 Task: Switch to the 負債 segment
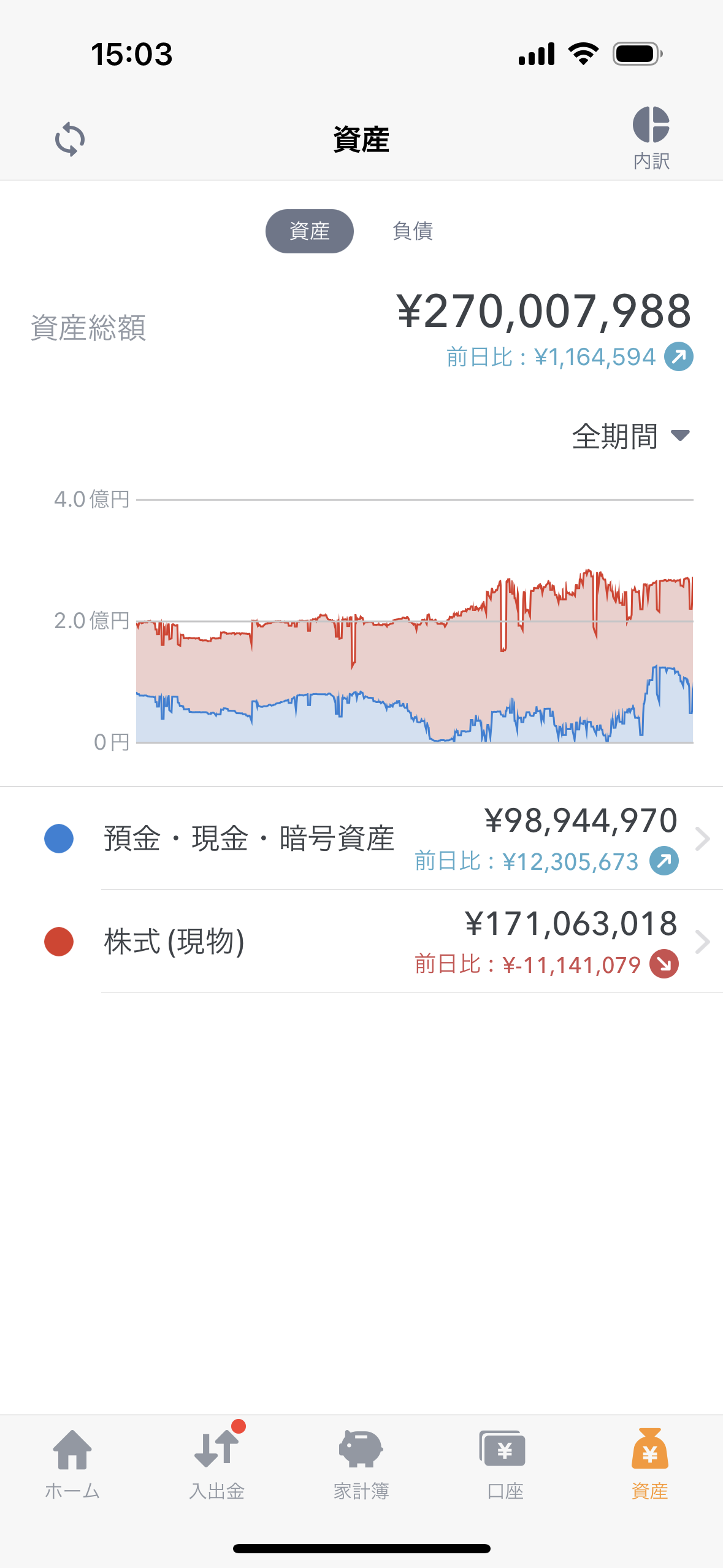coord(413,231)
